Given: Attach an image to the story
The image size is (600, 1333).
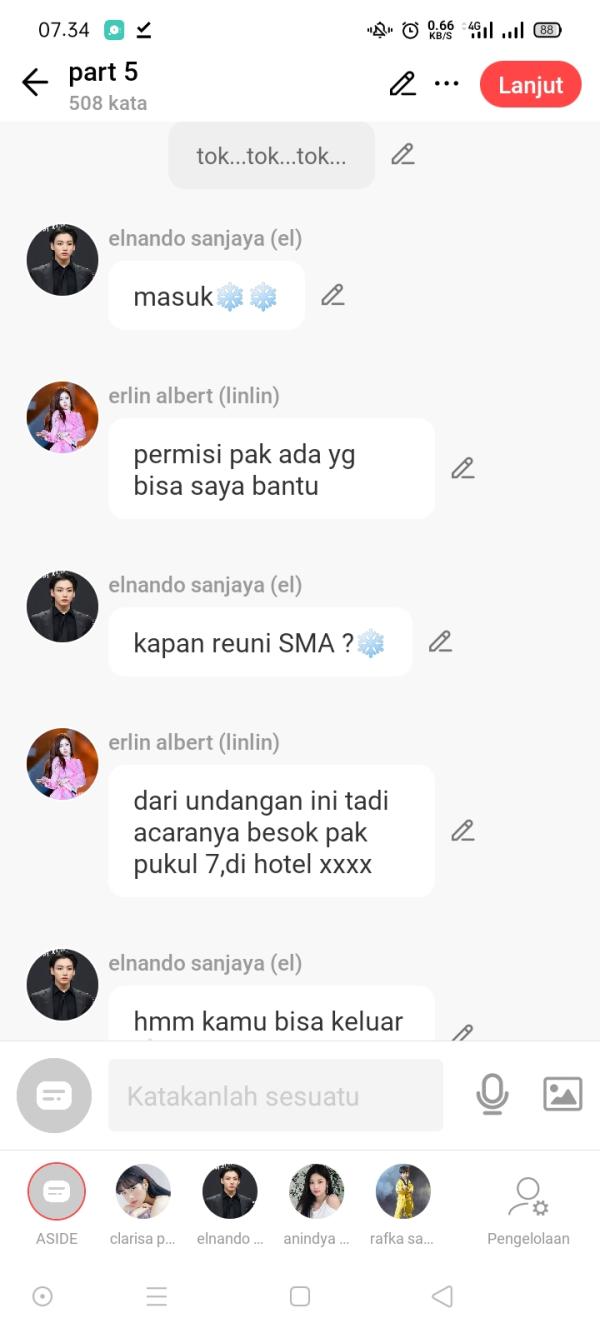Looking at the screenshot, I should click(562, 1094).
